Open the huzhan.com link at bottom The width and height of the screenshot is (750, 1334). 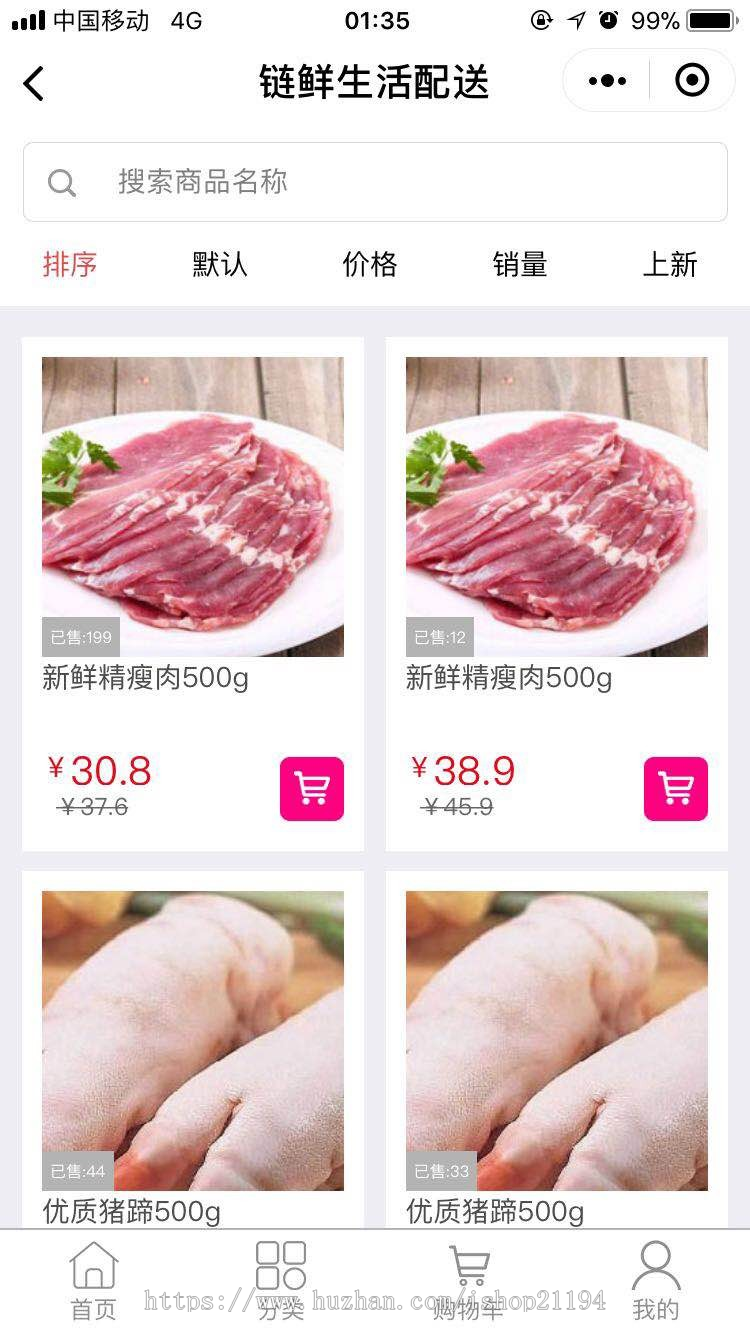pyautogui.click(x=375, y=1300)
